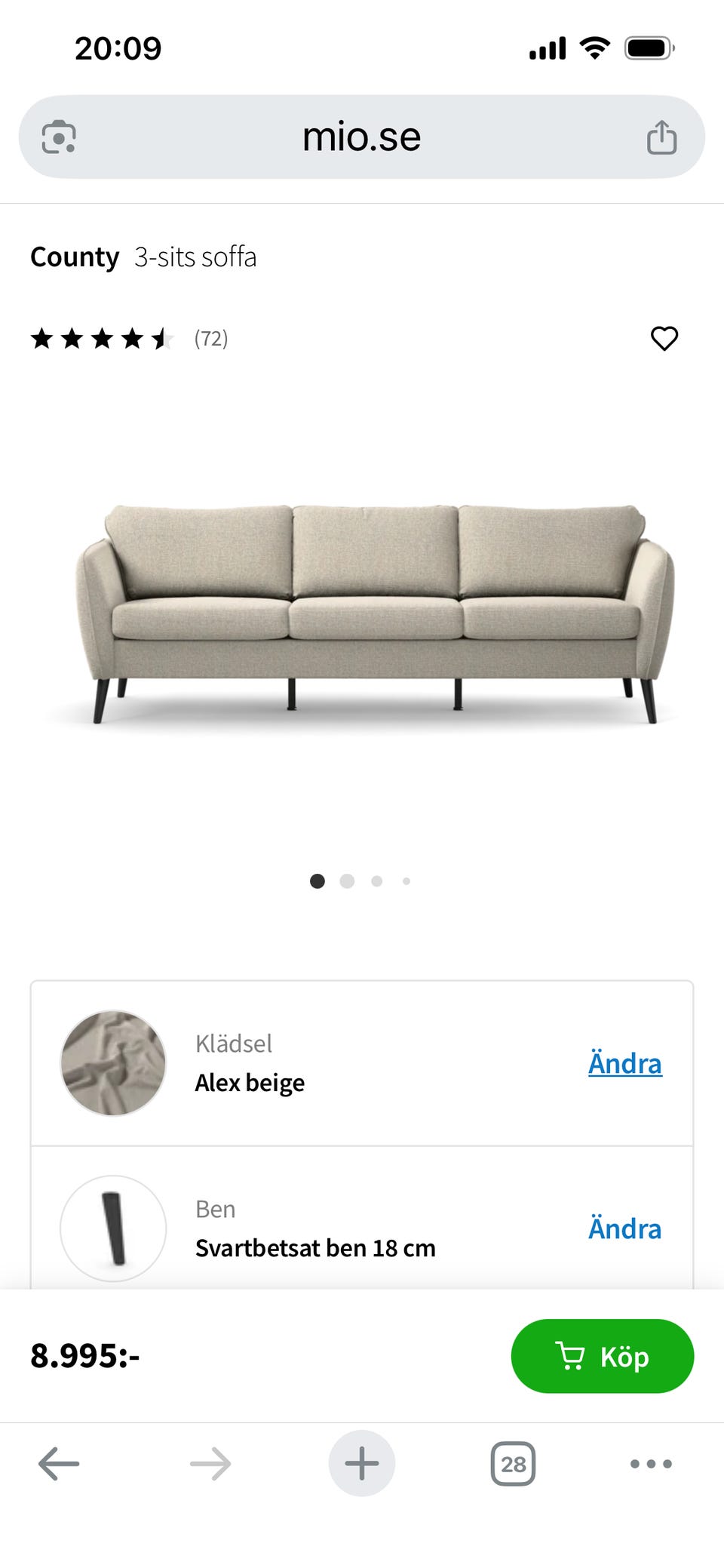Viewport: 724px width, 1568px height.
Task: Open a new tab with the plus icon
Action: click(361, 1462)
